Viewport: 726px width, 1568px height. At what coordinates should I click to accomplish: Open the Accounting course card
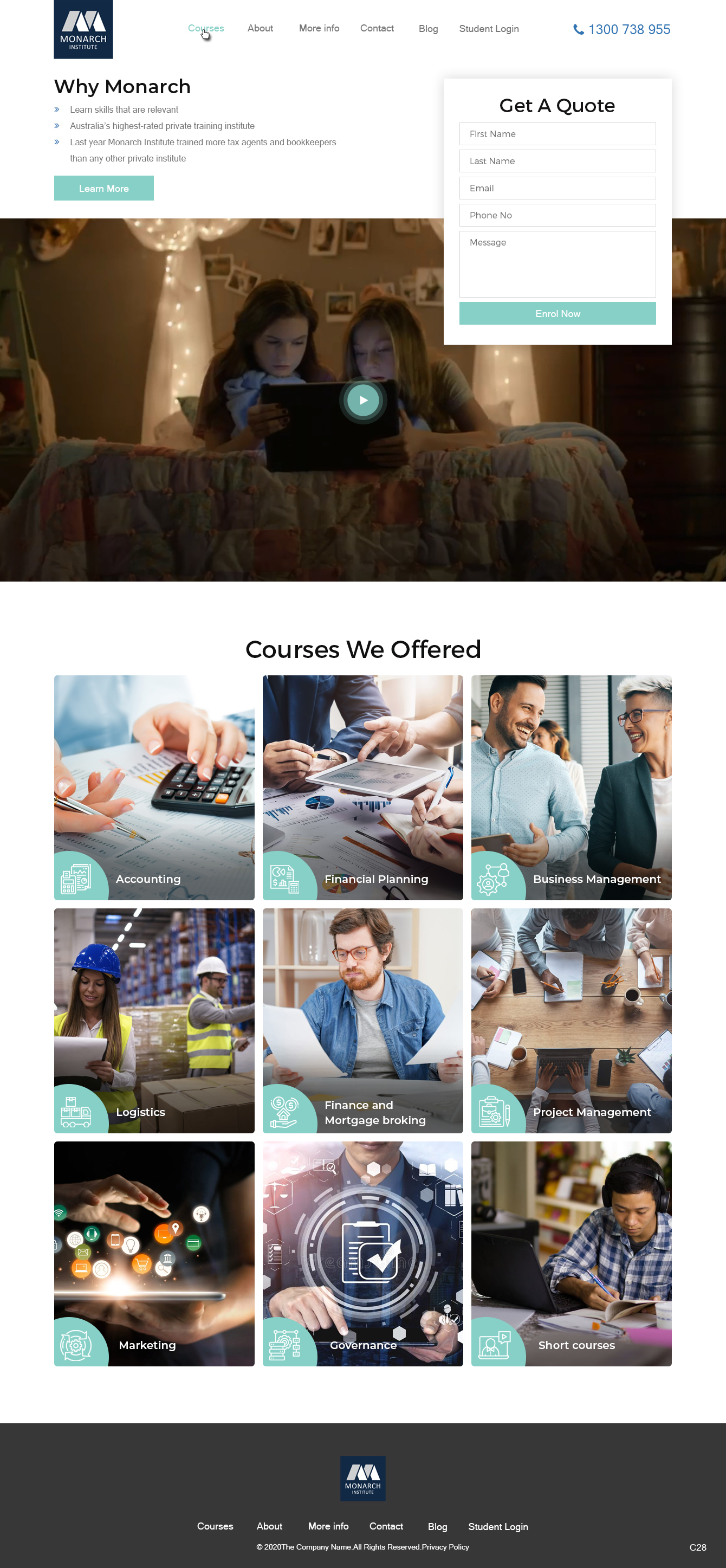coord(154,787)
